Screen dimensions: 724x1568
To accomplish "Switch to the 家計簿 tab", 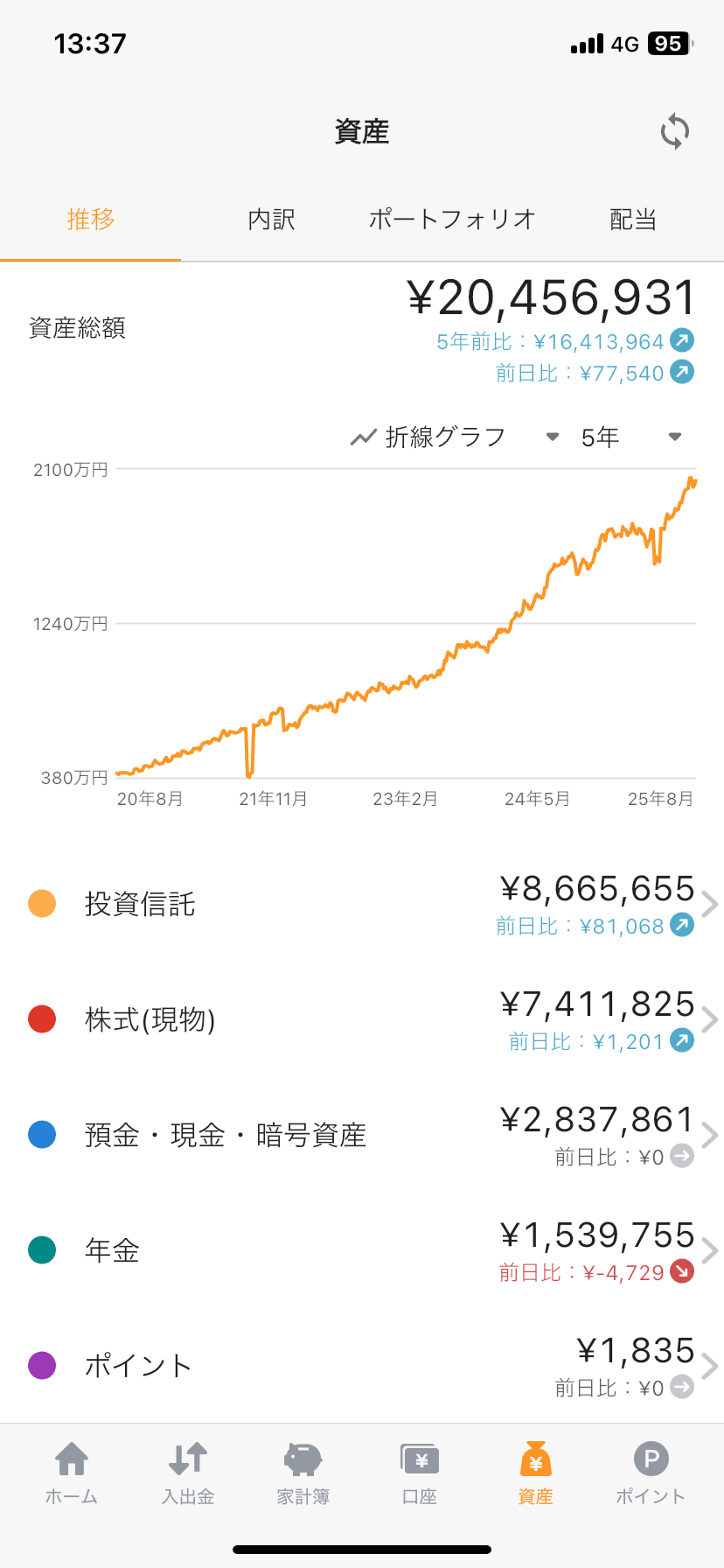I will pos(303,1474).
